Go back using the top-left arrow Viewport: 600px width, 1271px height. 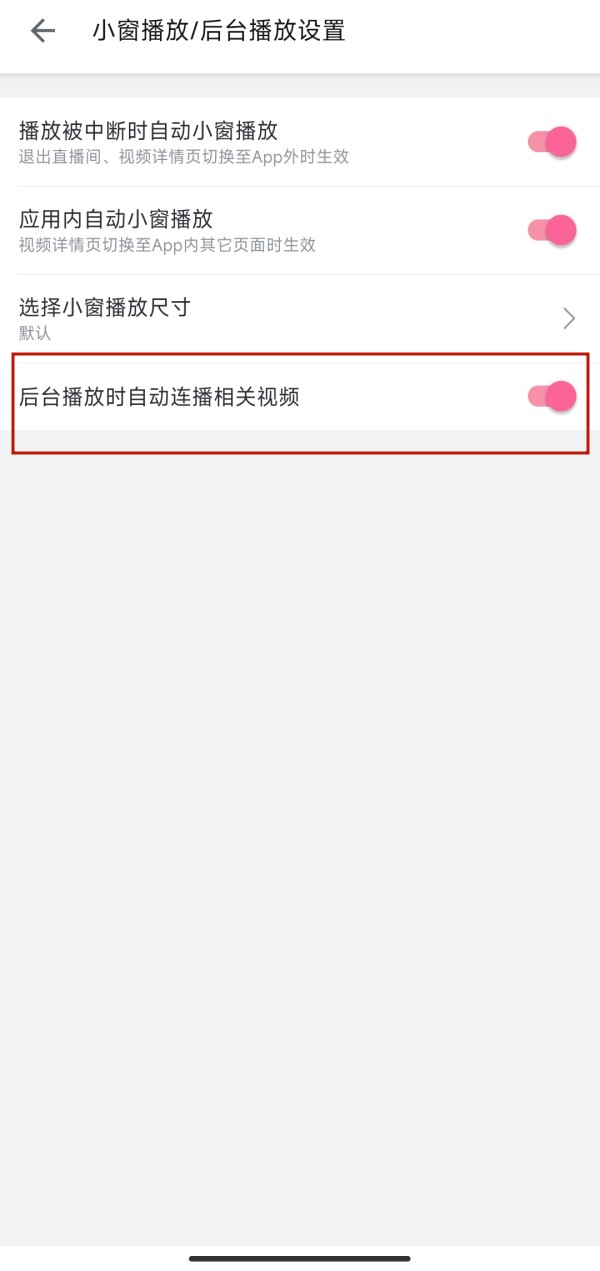(43, 31)
